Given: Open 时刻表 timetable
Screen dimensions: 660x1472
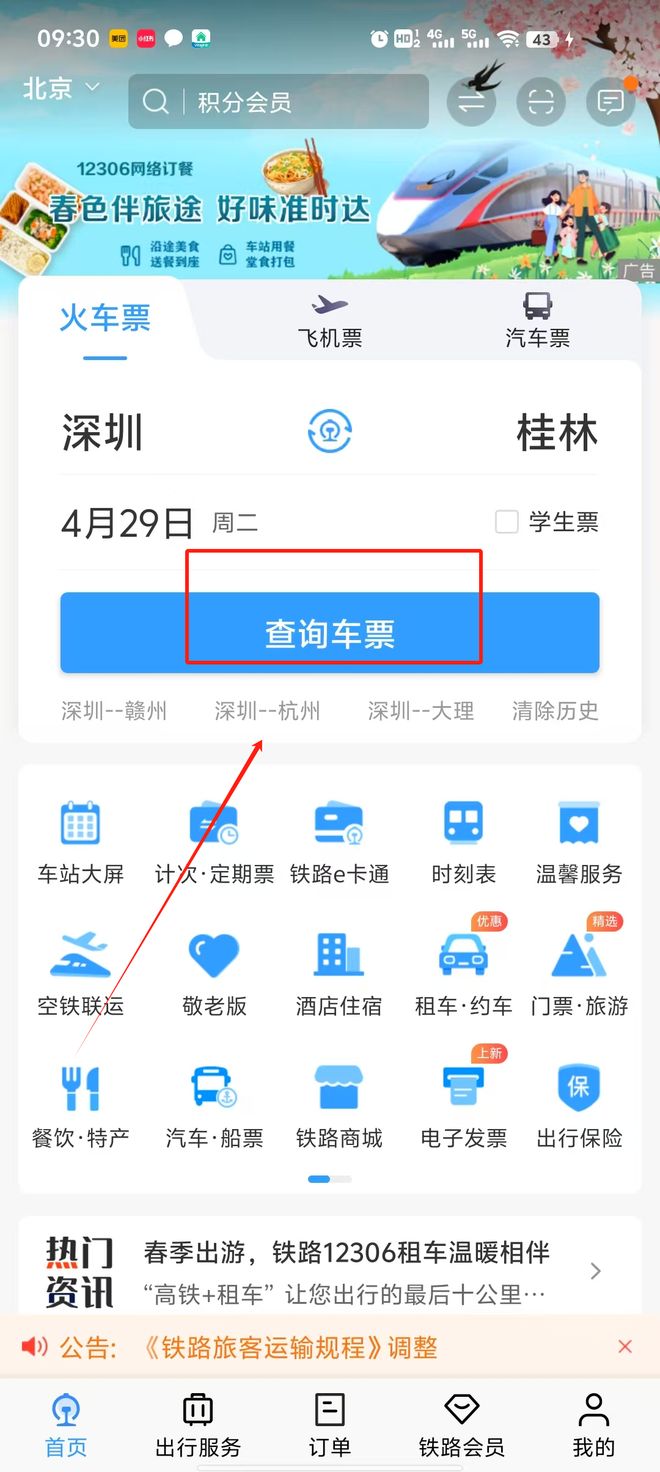Looking at the screenshot, I should coord(463,842).
